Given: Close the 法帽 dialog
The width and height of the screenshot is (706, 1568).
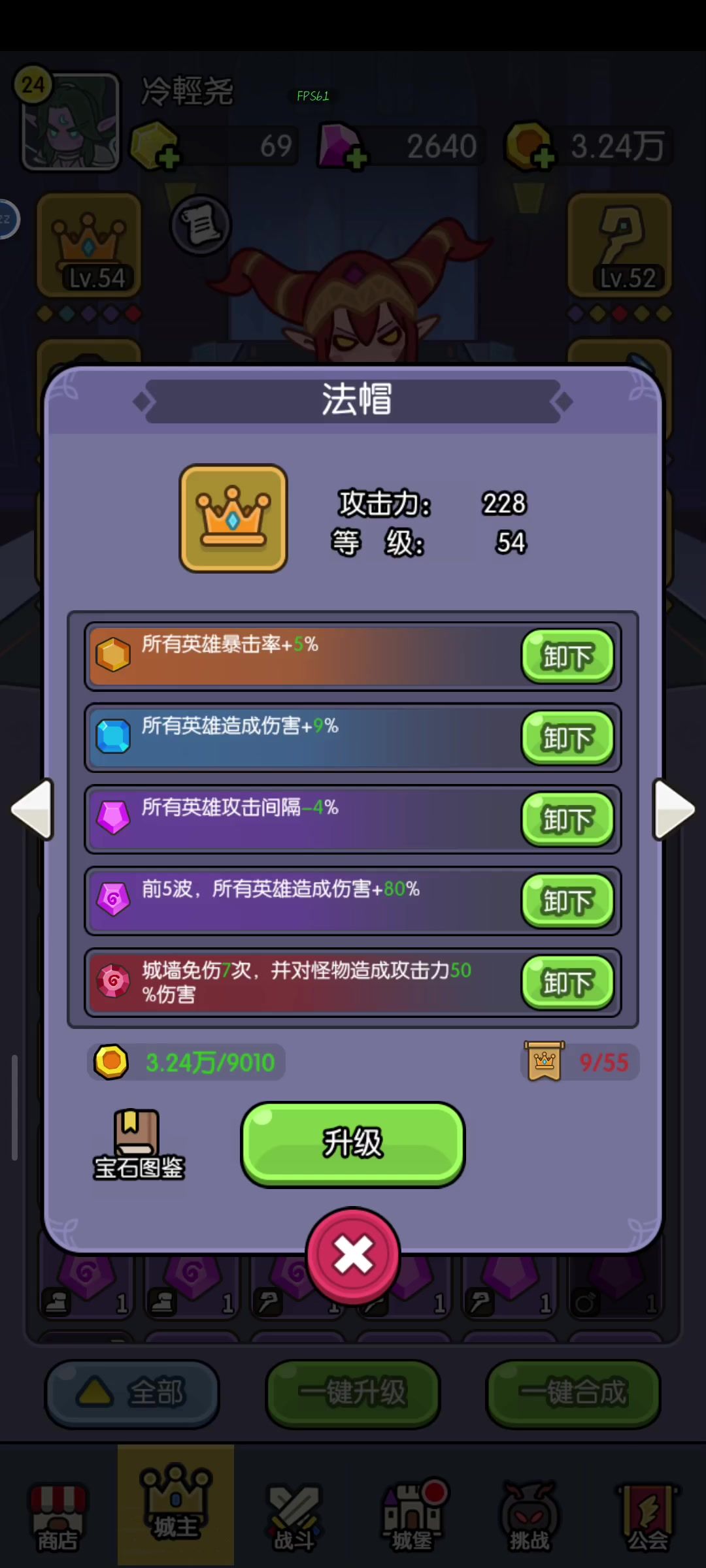Looking at the screenshot, I should tap(353, 1255).
